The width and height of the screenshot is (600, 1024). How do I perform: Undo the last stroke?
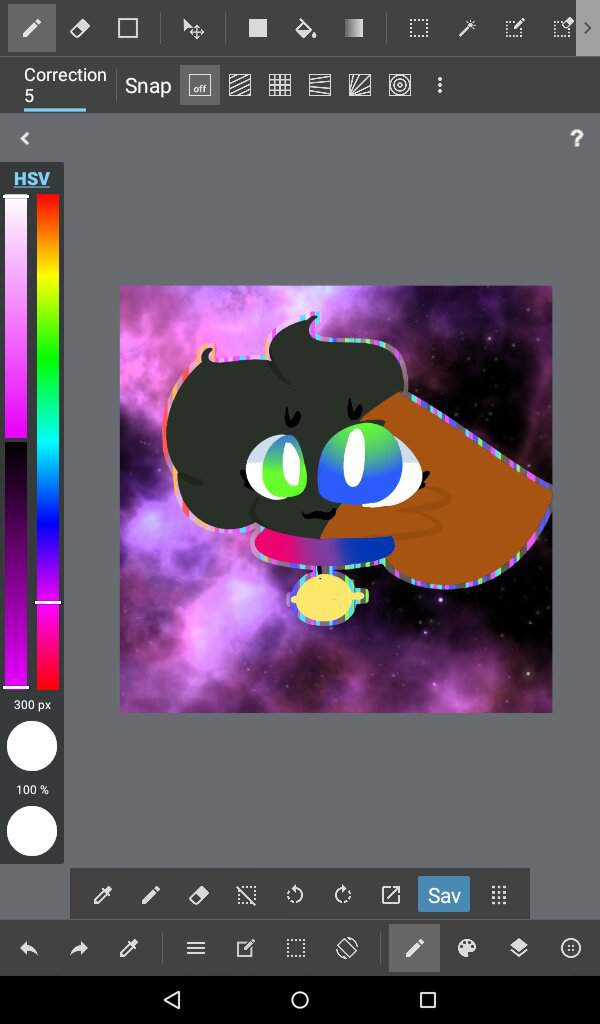[x=29, y=949]
